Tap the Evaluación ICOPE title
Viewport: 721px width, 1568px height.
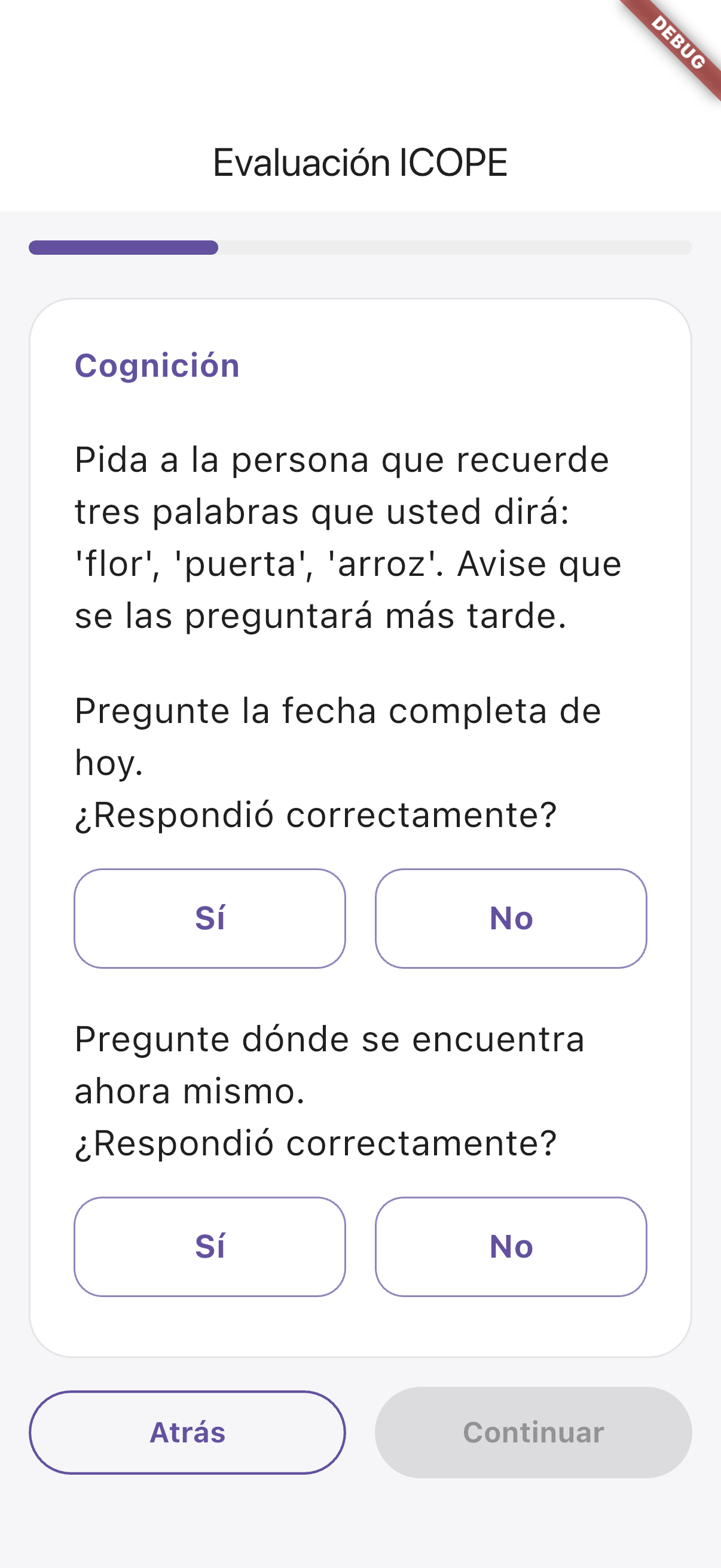[360, 161]
